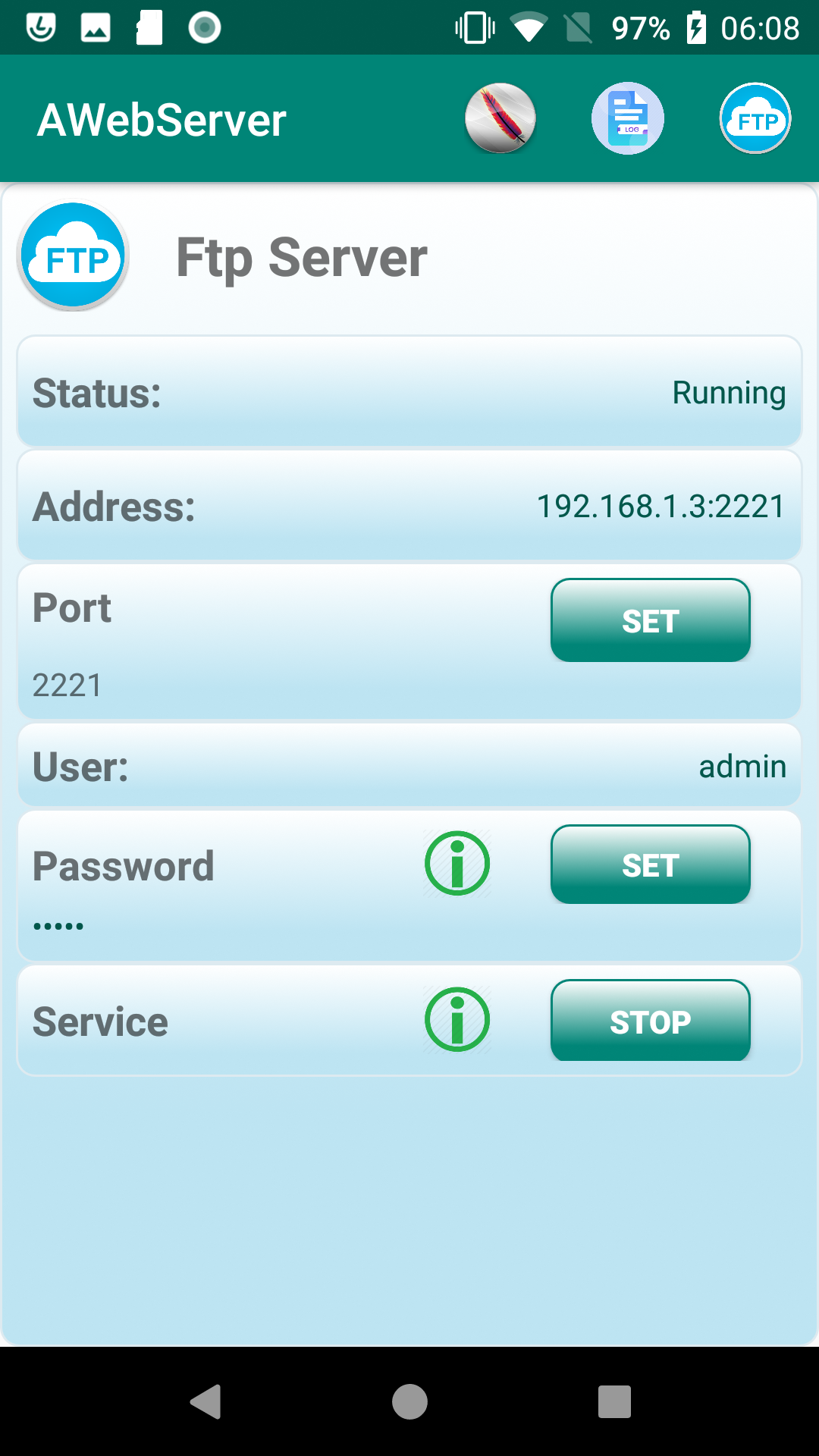The height and width of the screenshot is (1456, 819).
Task: Click the admin username value
Action: (742, 766)
